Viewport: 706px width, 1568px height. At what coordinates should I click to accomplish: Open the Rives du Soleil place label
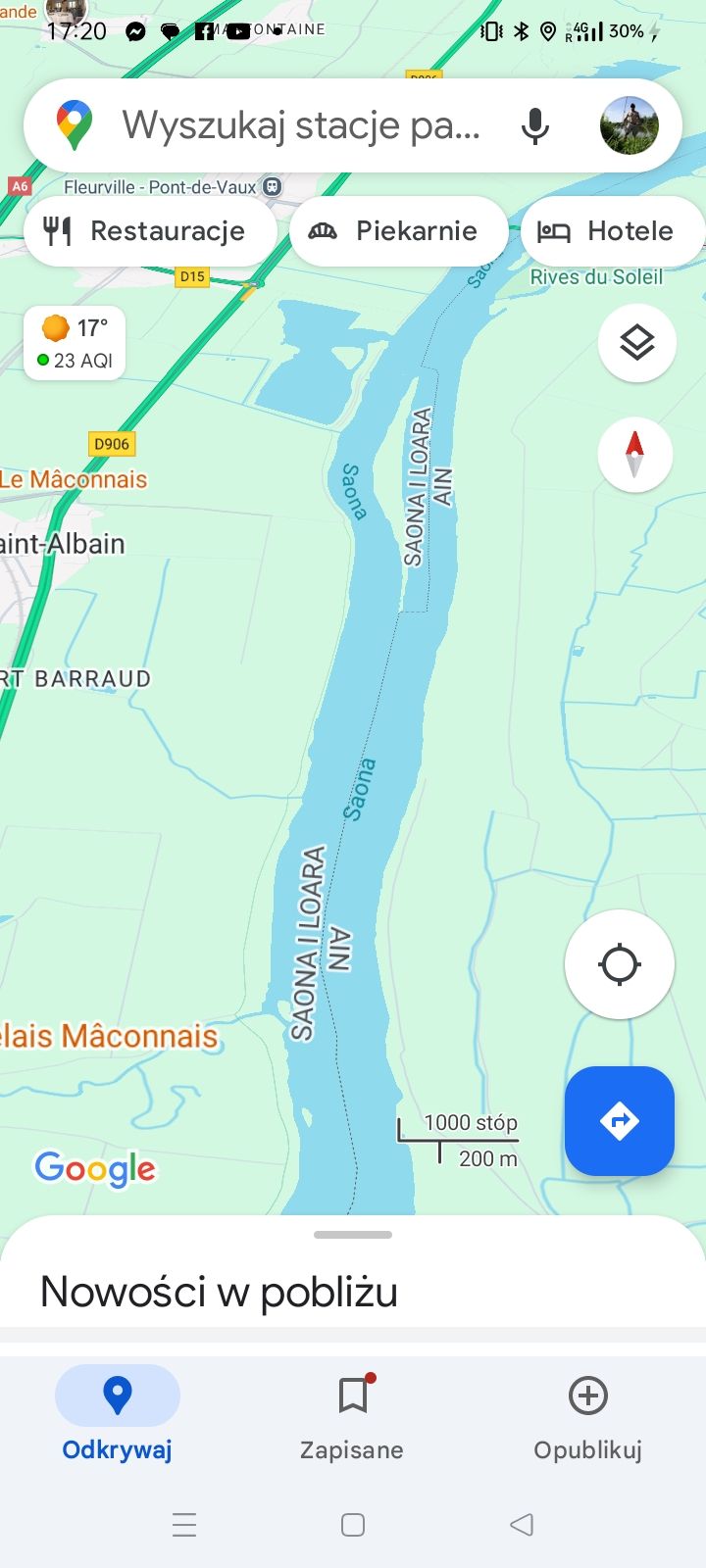(x=596, y=277)
